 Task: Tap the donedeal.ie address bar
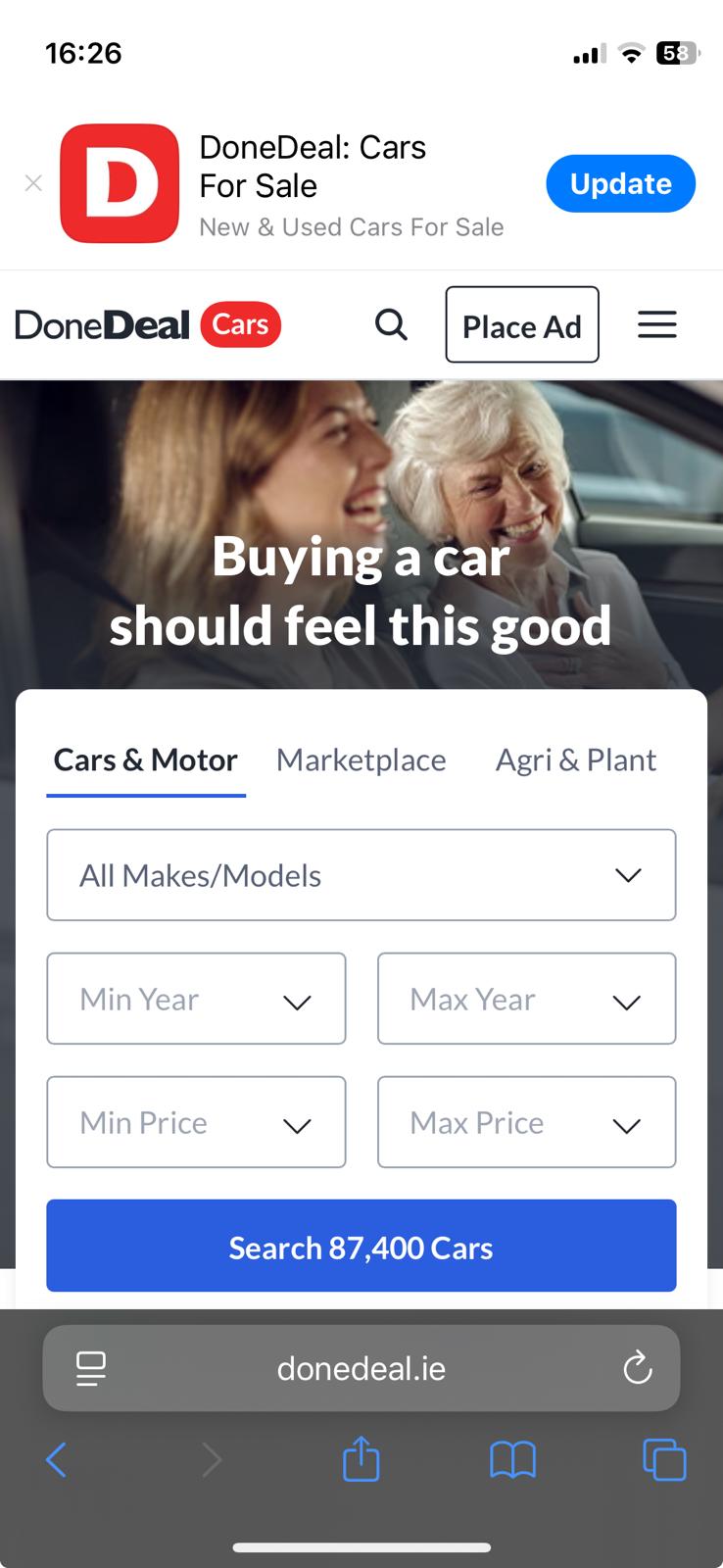[x=361, y=1368]
